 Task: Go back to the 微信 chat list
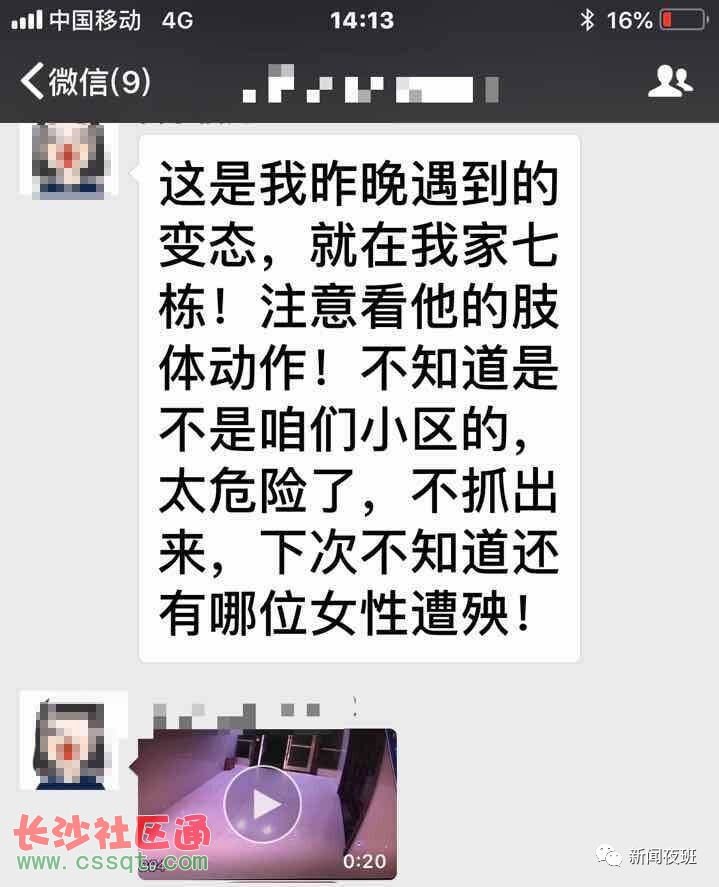coord(84,81)
